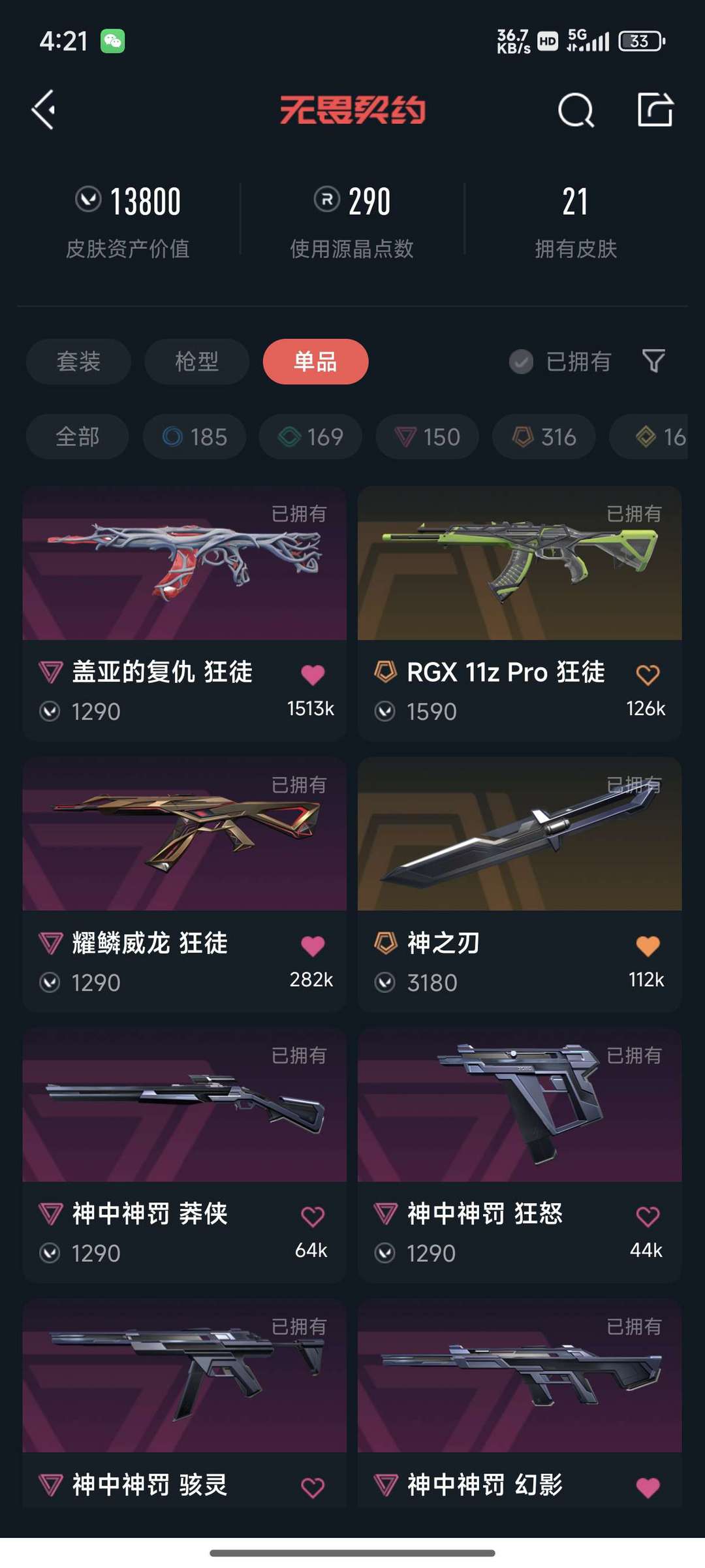Unfavorite 盖亚的复仇 狂徒
Viewport: 705px width, 1568px height.
point(313,673)
